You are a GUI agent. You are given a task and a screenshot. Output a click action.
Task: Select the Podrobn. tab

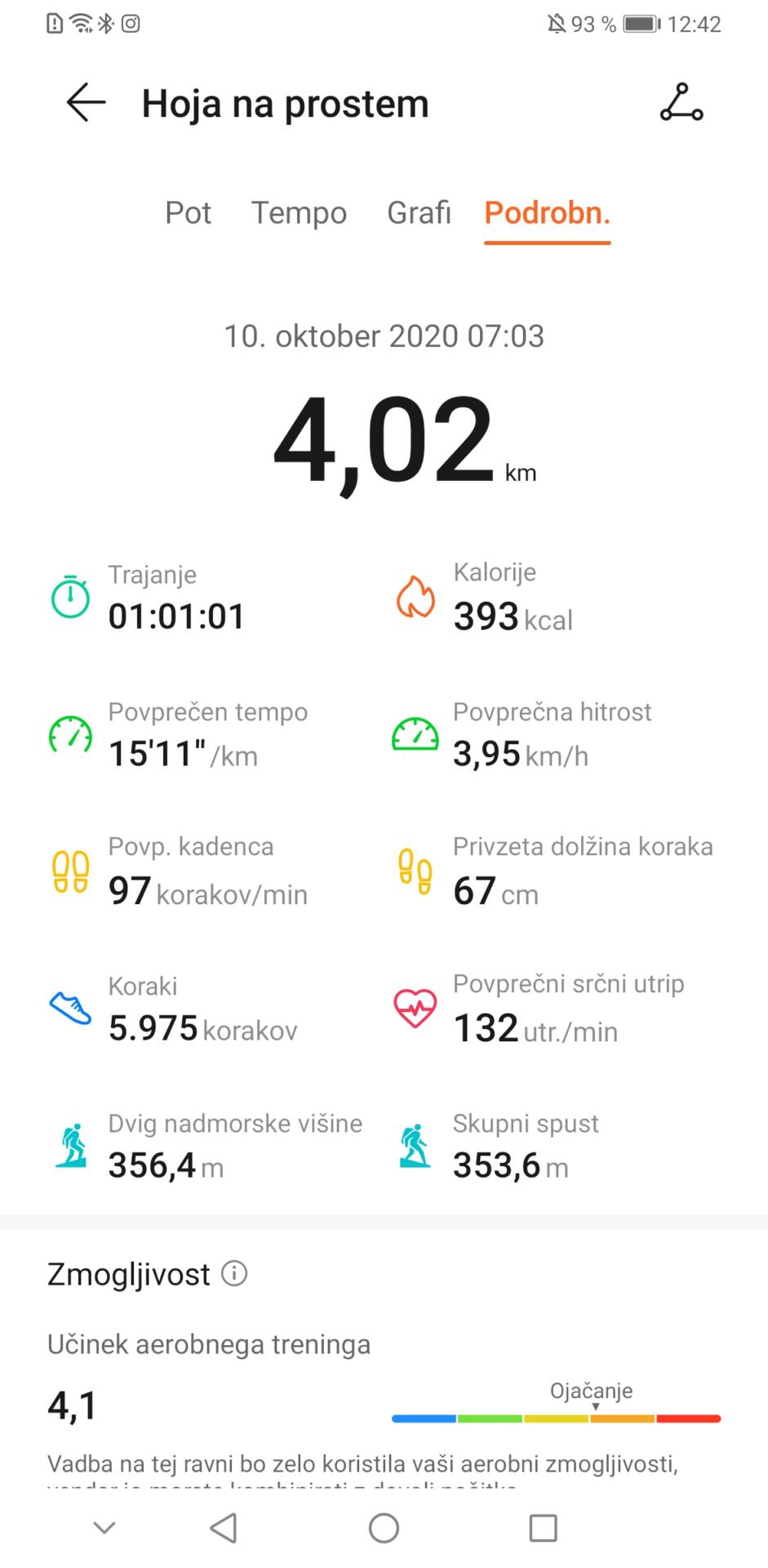pyautogui.click(x=548, y=213)
